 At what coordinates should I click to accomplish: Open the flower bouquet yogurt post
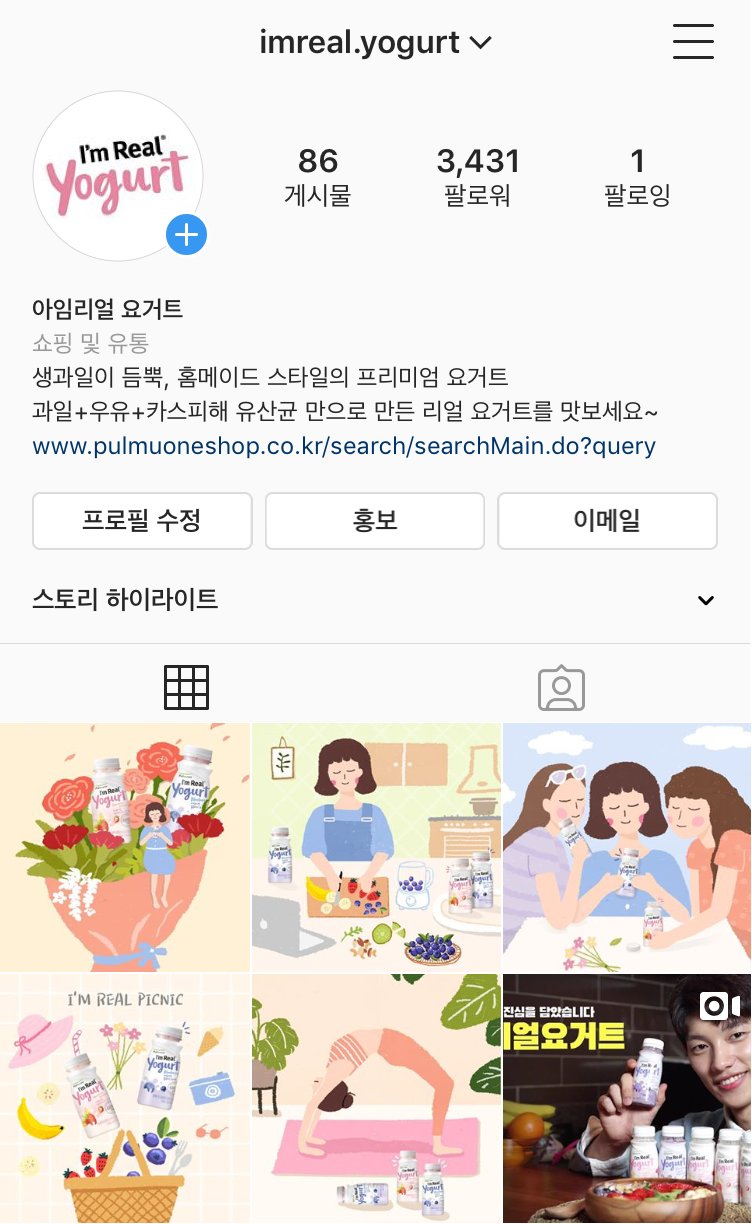(124, 847)
